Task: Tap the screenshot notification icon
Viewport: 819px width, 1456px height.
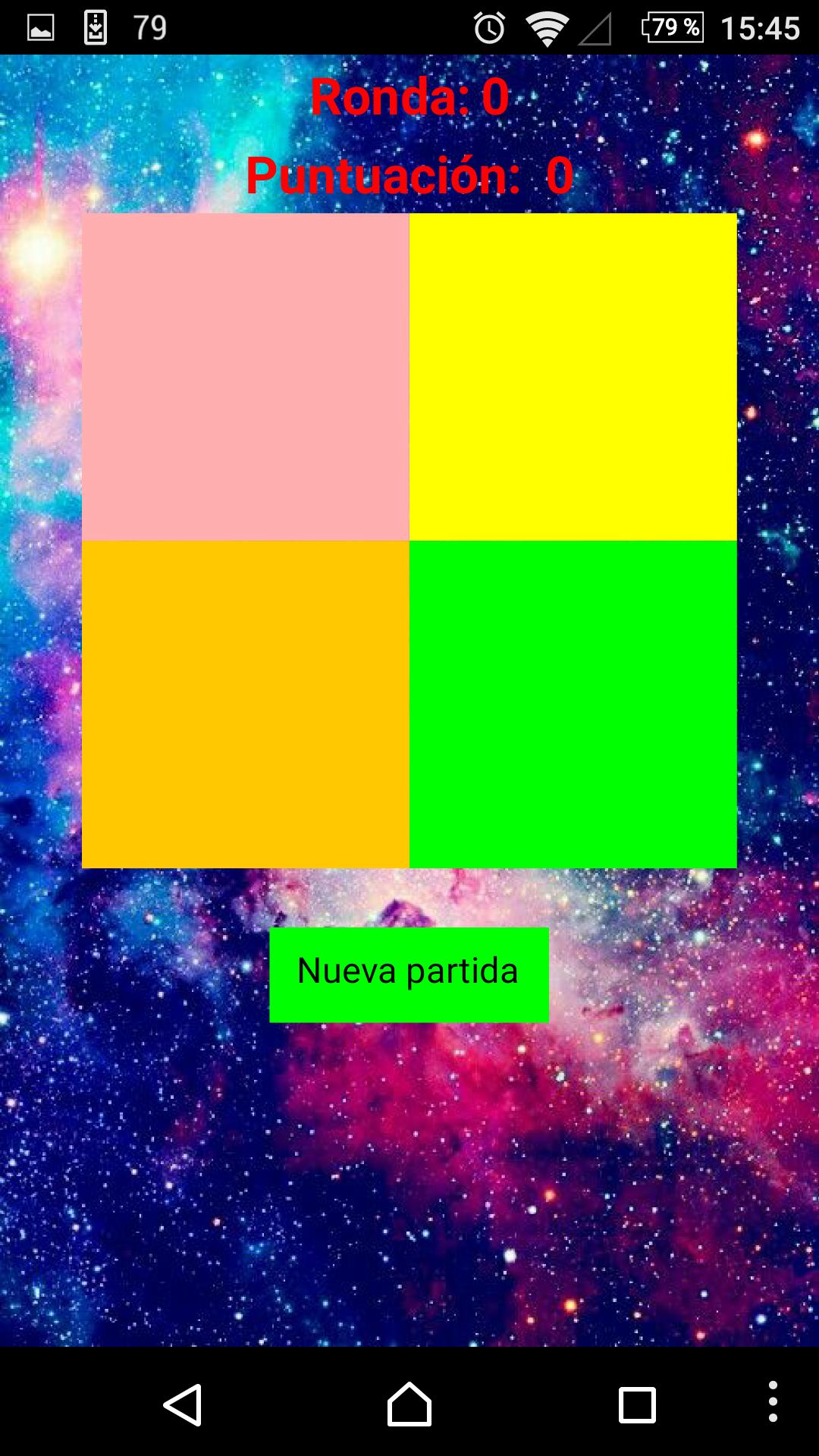Action: pos(42,25)
